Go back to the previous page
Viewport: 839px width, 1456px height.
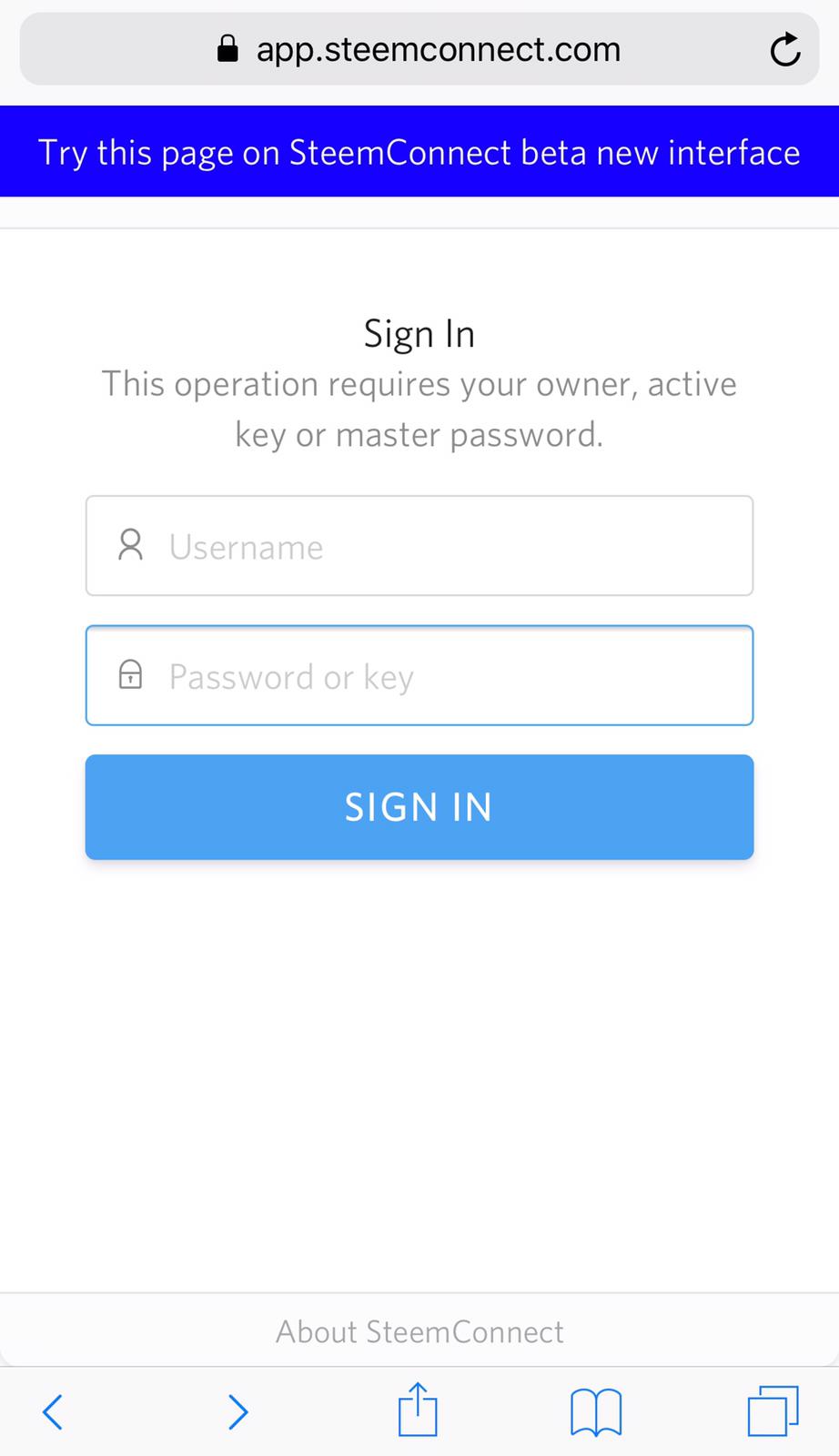click(x=54, y=1411)
